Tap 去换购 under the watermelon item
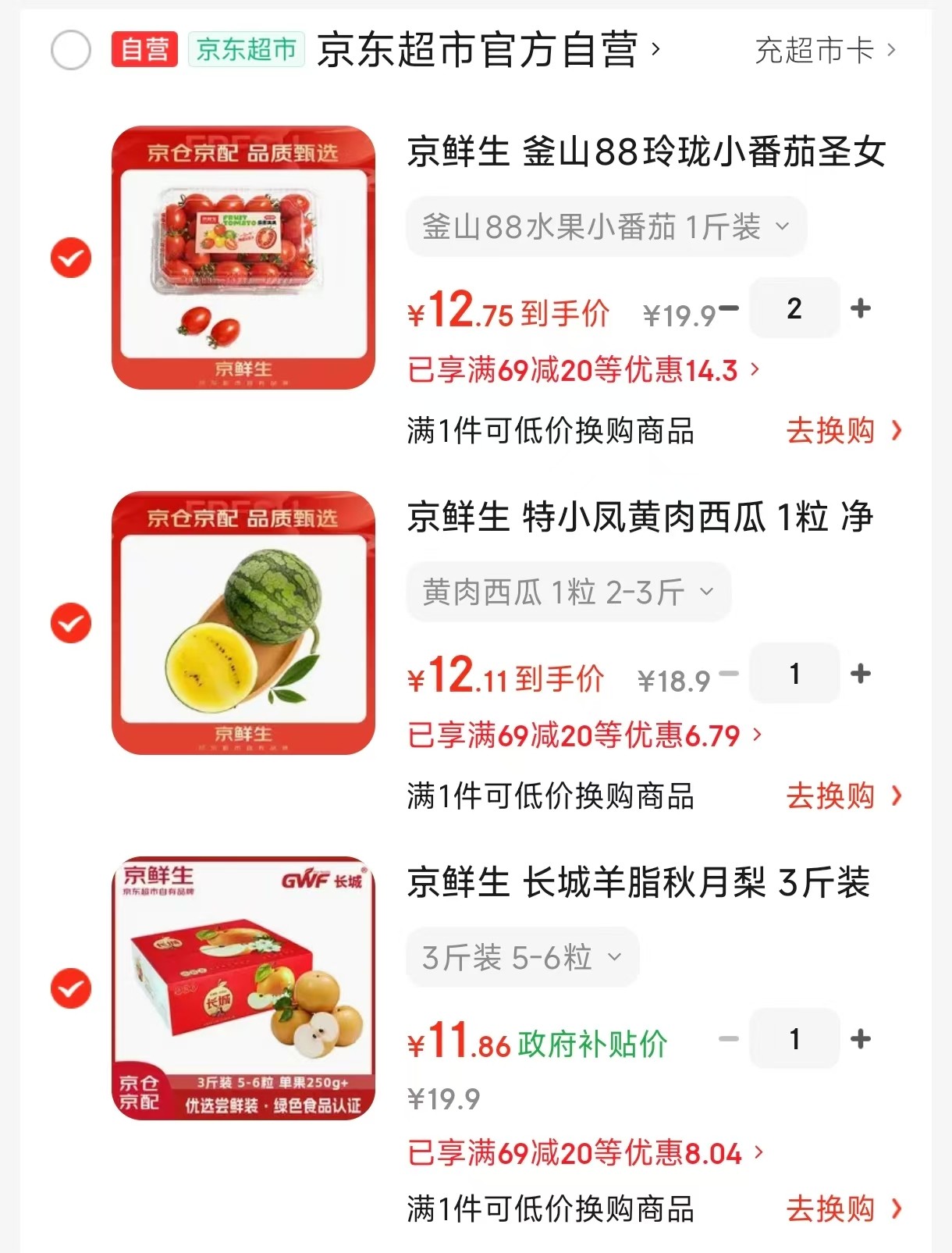The image size is (952, 1253). (x=843, y=796)
